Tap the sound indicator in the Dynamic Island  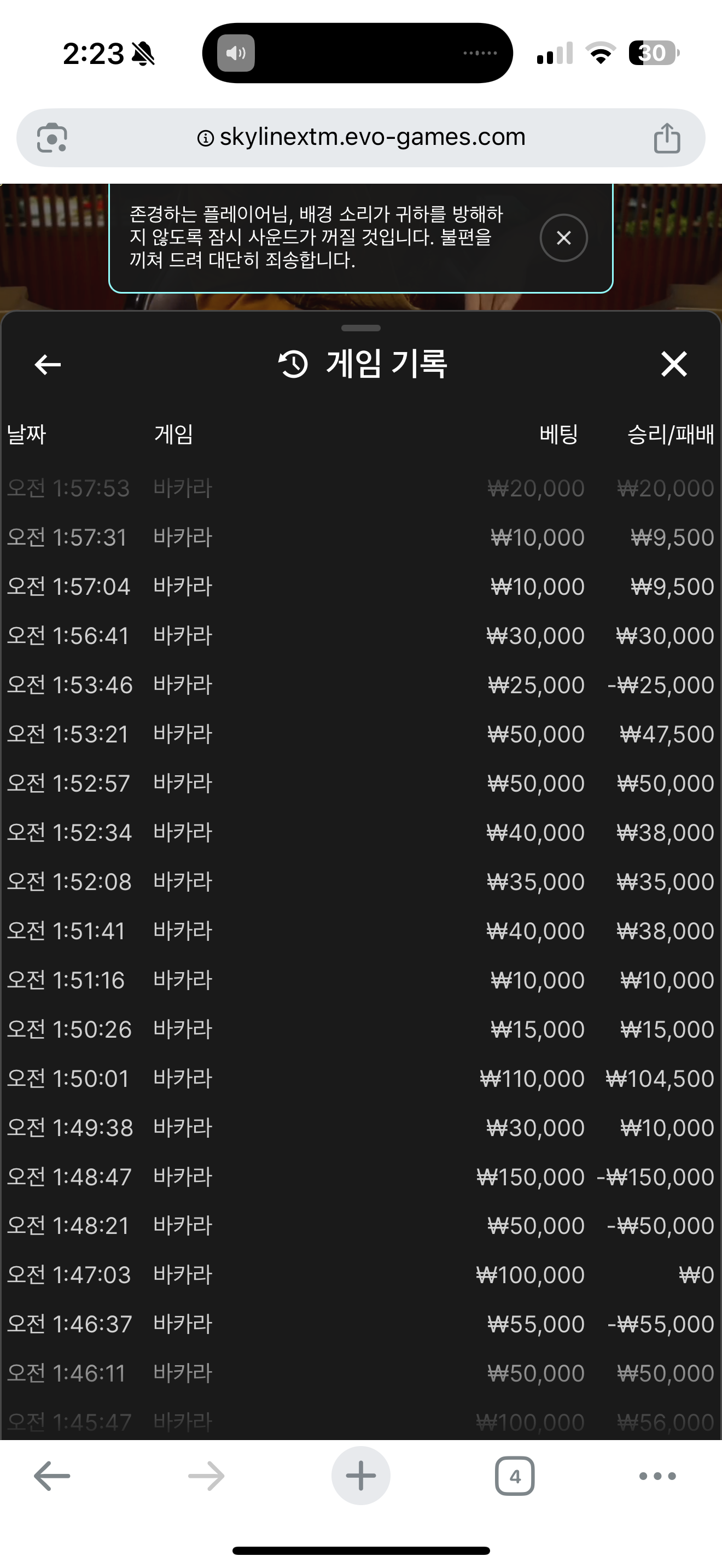(236, 54)
